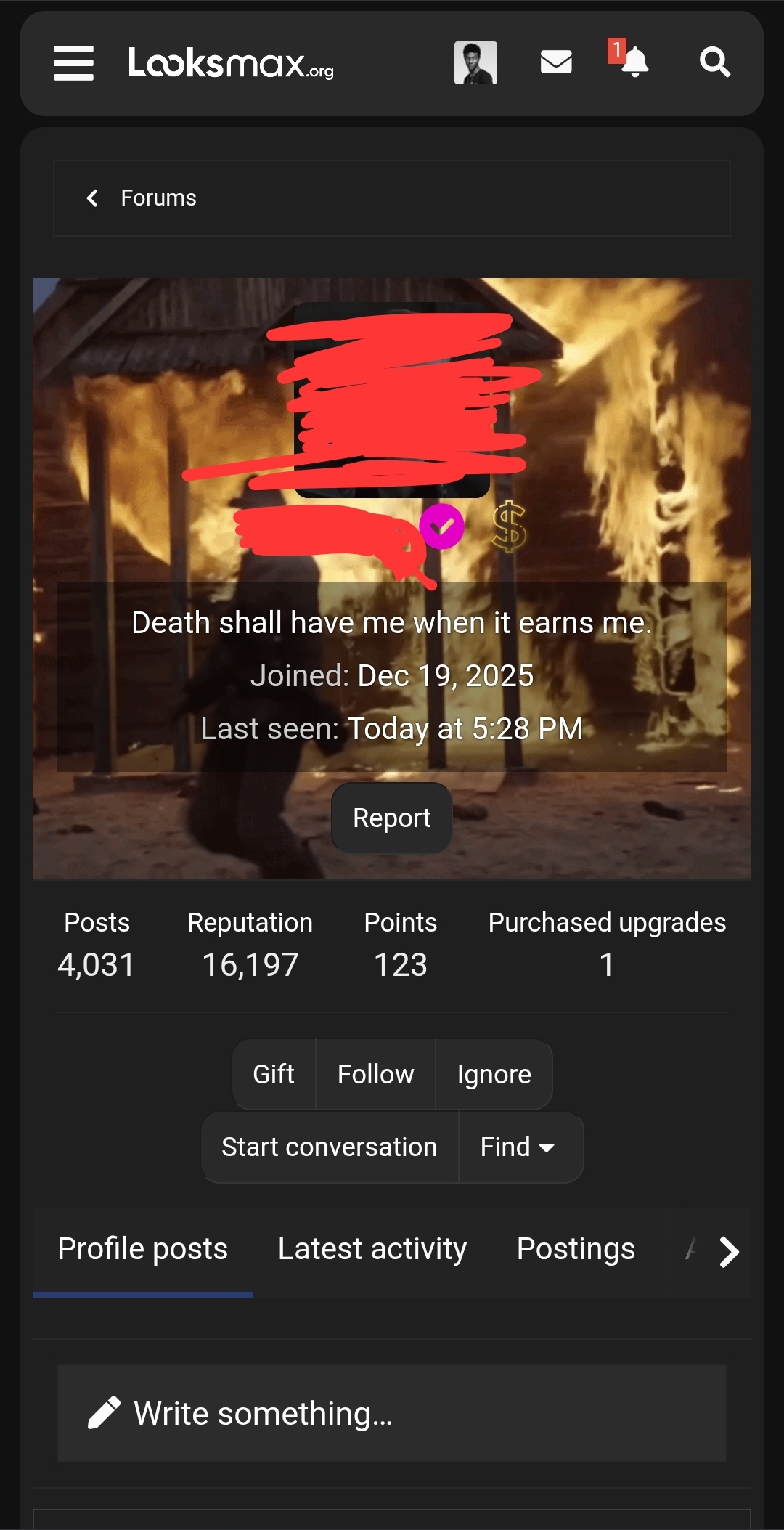Click the Write something input field
This screenshot has height=1530, width=784.
(x=392, y=1412)
